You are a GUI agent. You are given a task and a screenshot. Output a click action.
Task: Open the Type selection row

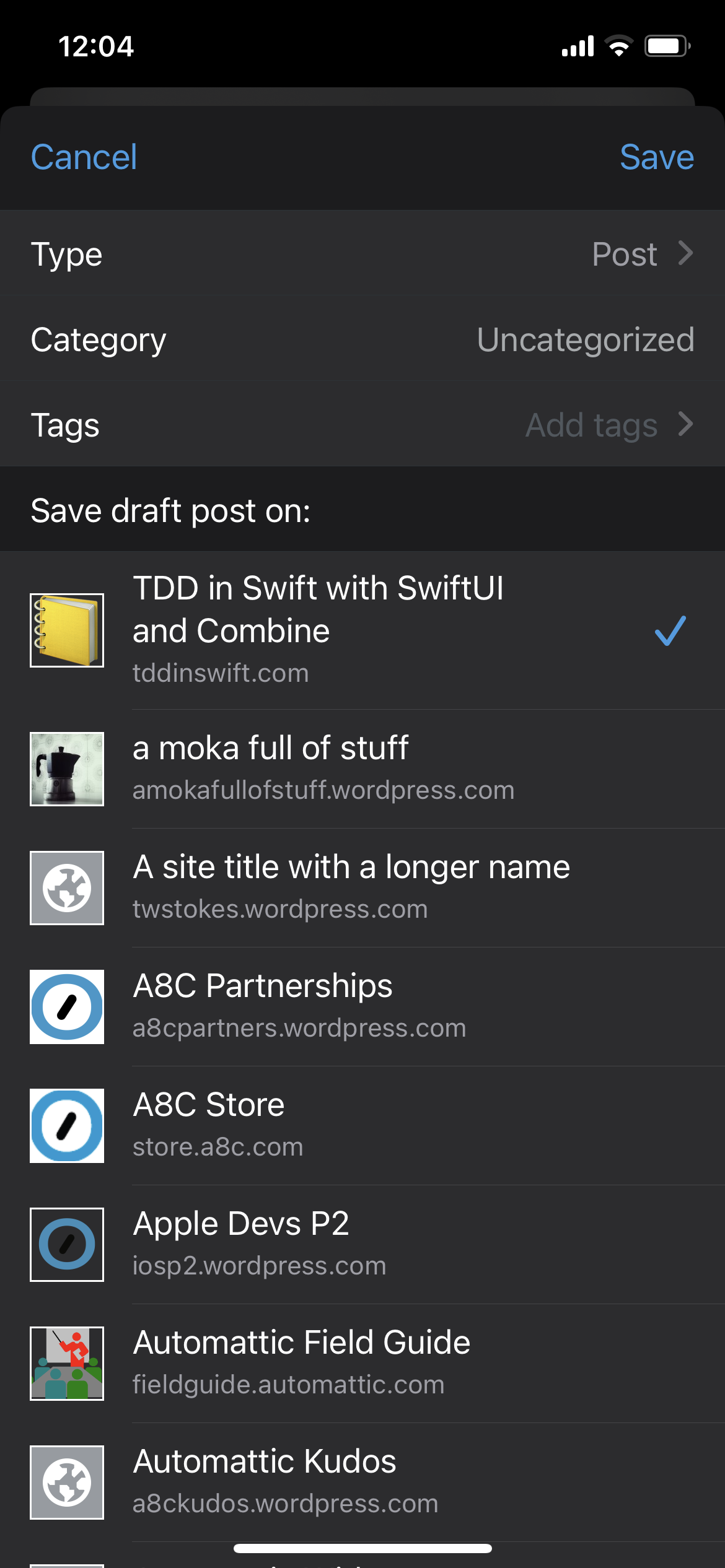[362, 254]
